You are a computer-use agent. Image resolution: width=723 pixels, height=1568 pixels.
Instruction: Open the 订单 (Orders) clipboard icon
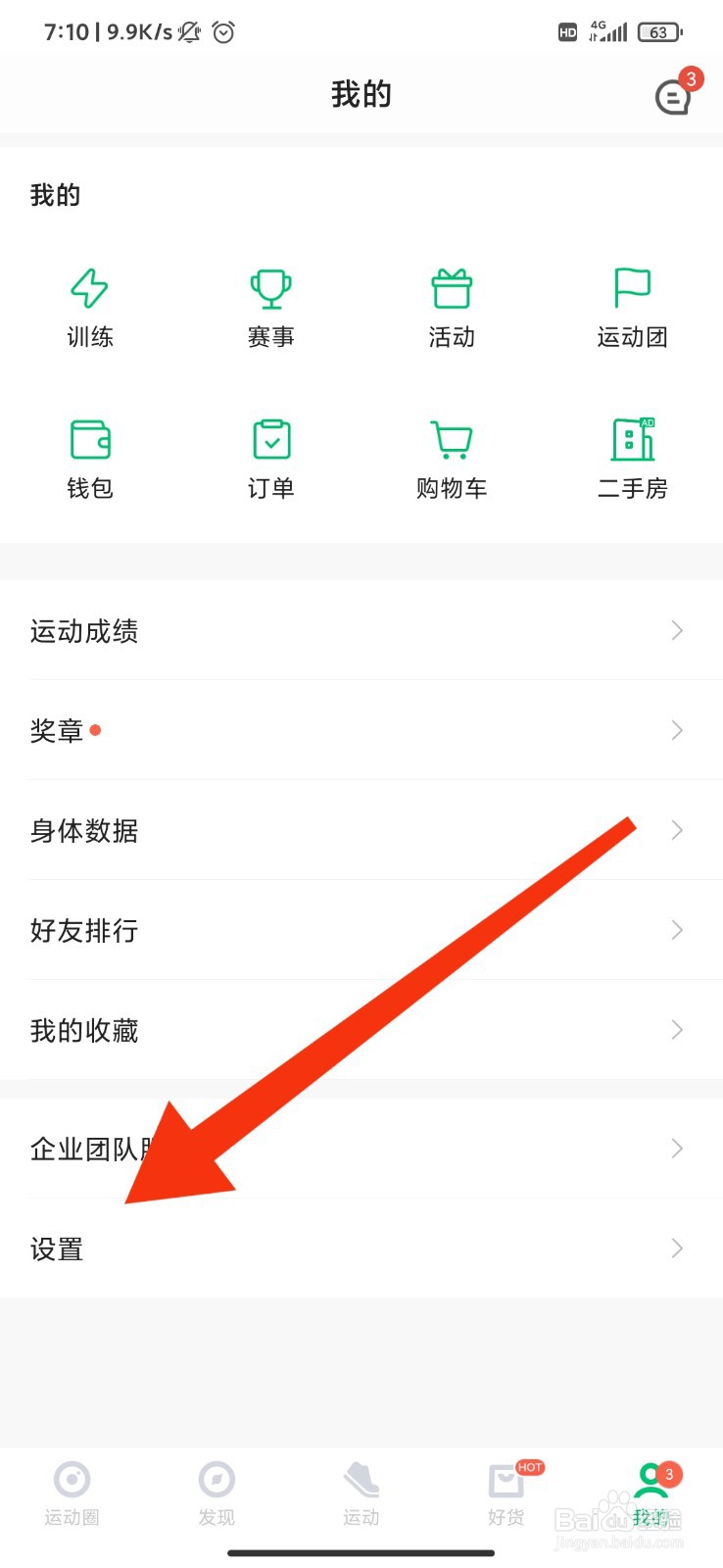[x=270, y=439]
